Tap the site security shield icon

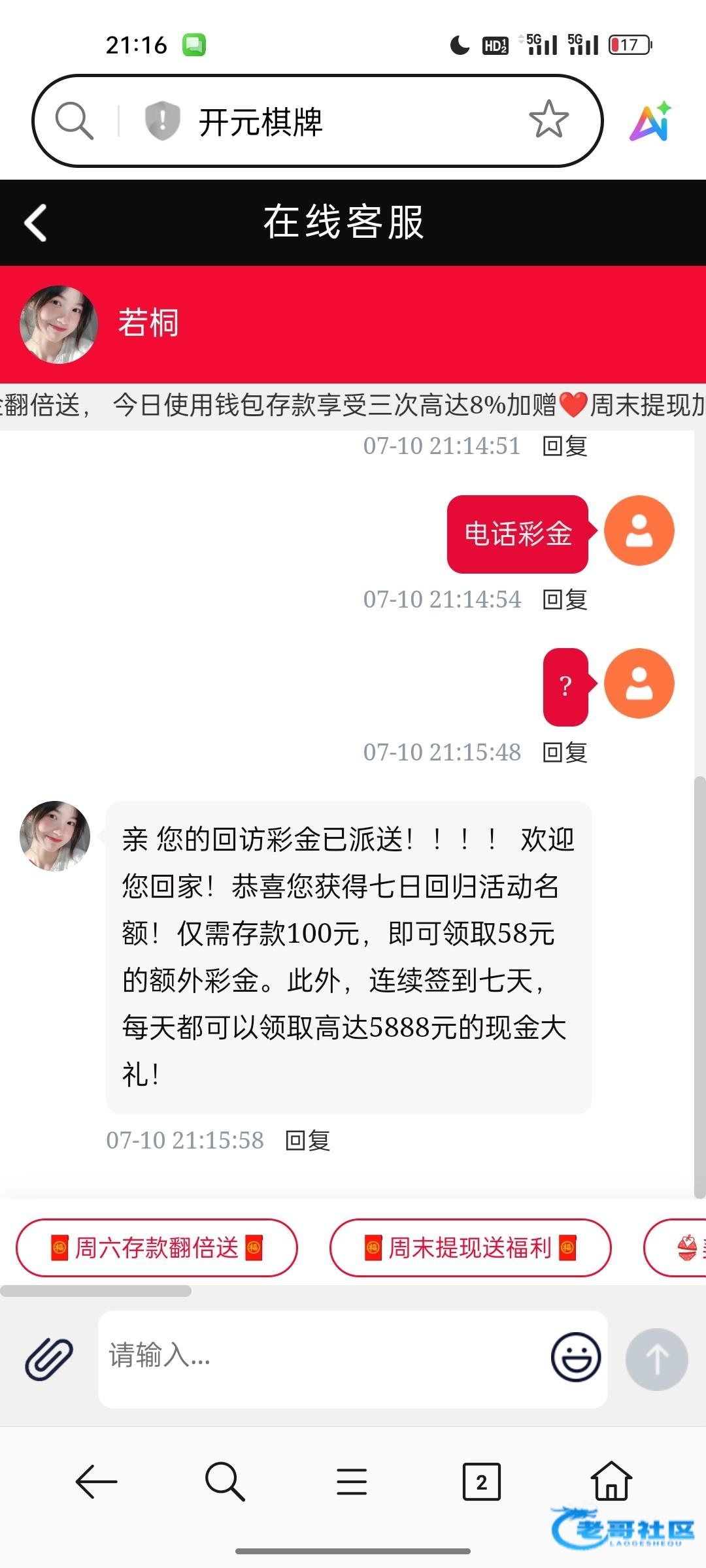tap(162, 121)
